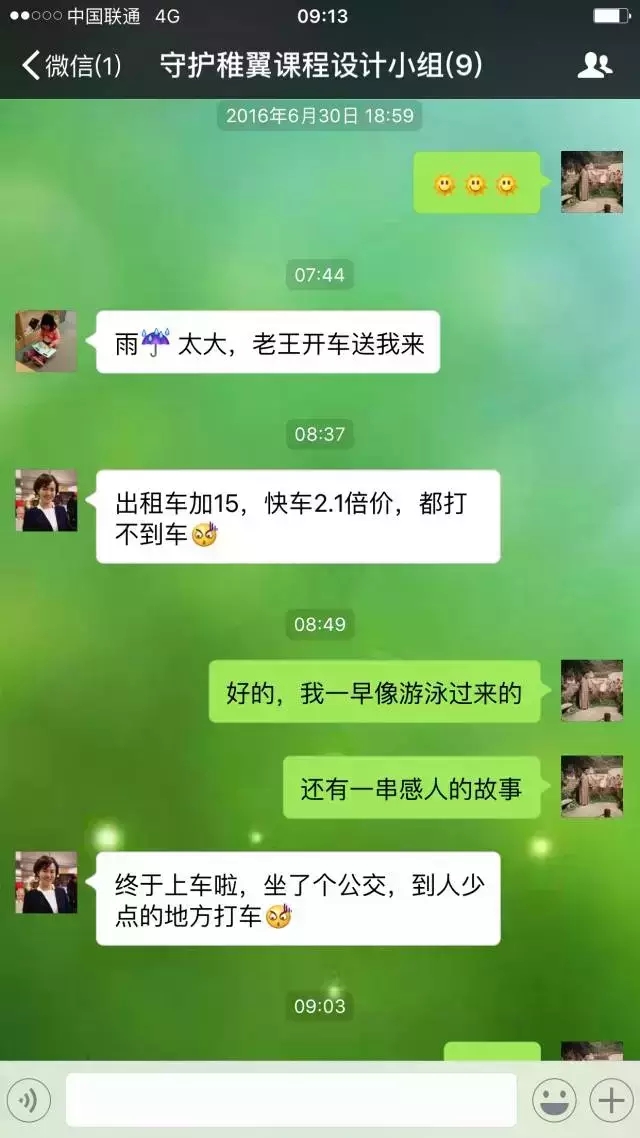Go back to the 微信 chat list
The width and height of the screenshot is (640, 1138).
pos(70,66)
